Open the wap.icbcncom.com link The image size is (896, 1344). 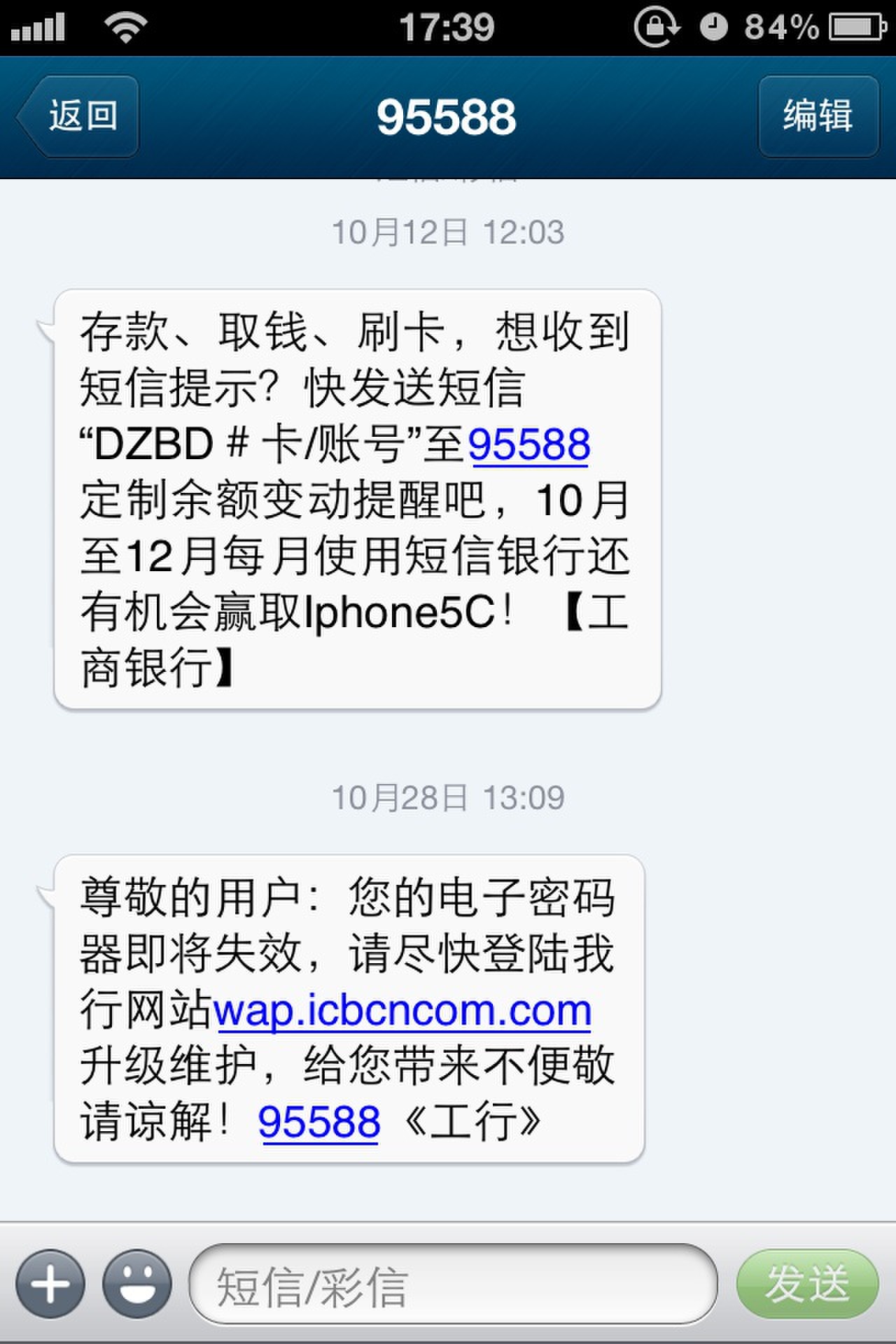tap(402, 1011)
